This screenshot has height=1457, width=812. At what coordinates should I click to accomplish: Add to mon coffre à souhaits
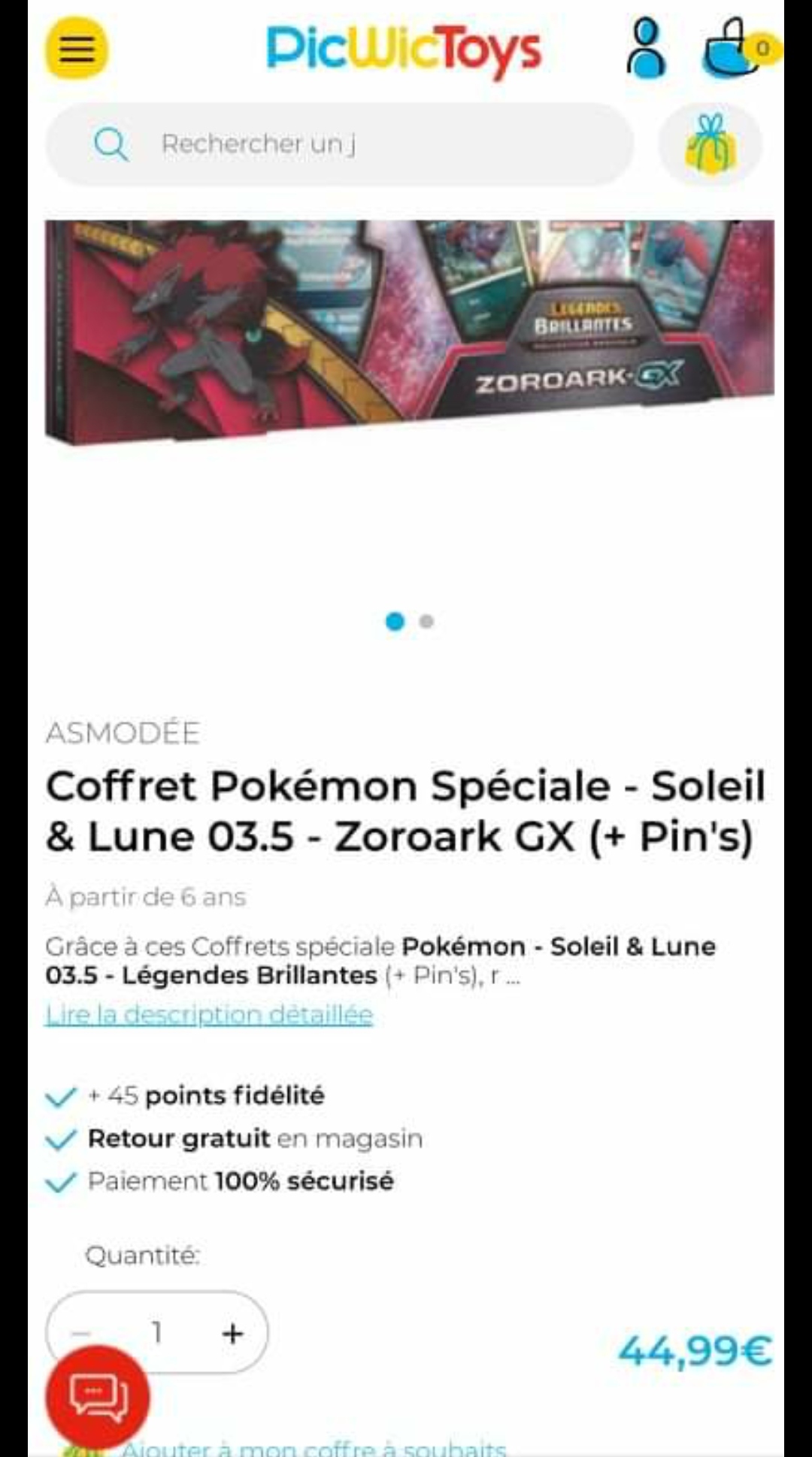click(314, 1448)
